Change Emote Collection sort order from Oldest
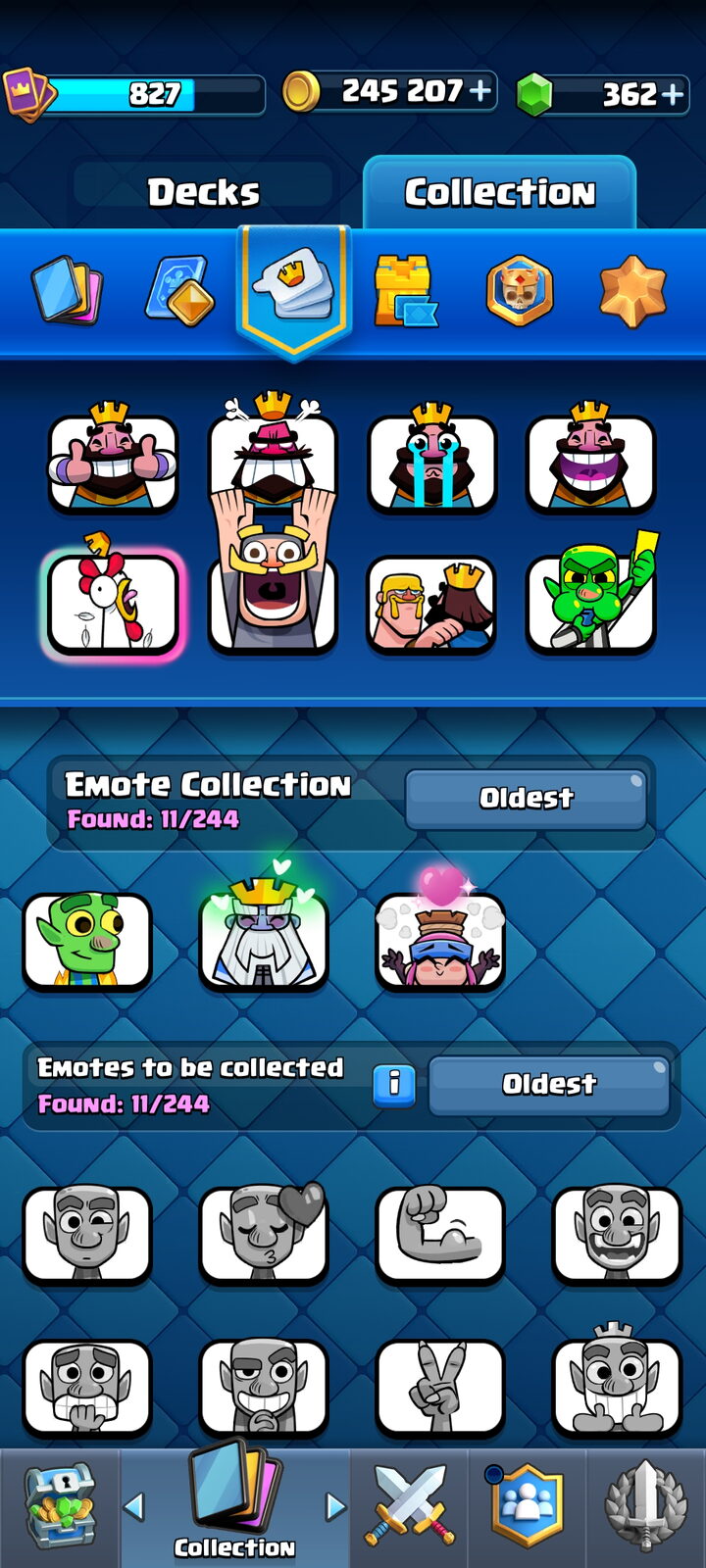The image size is (706, 1568). (x=526, y=799)
